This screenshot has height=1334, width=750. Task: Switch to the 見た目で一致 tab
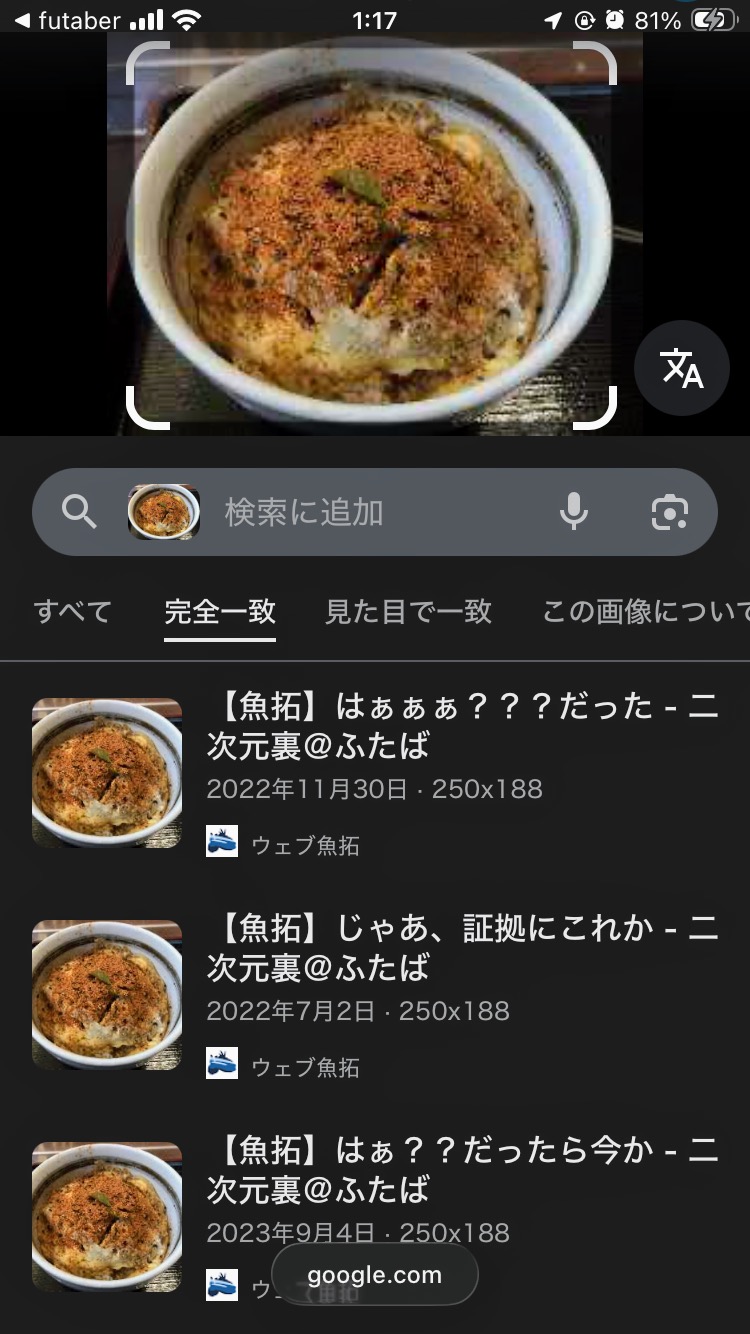pos(408,611)
